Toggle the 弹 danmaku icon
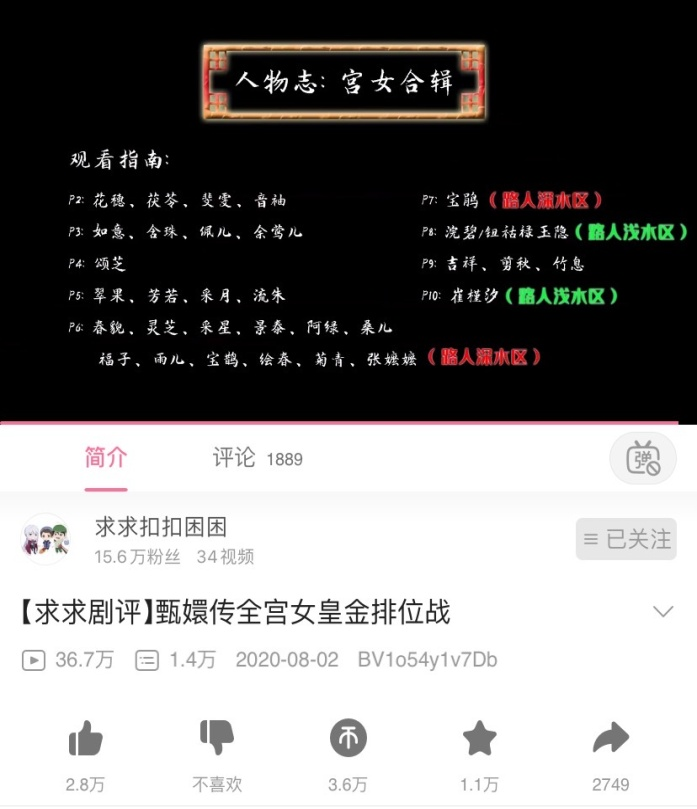This screenshot has height=809, width=697. coord(643,460)
